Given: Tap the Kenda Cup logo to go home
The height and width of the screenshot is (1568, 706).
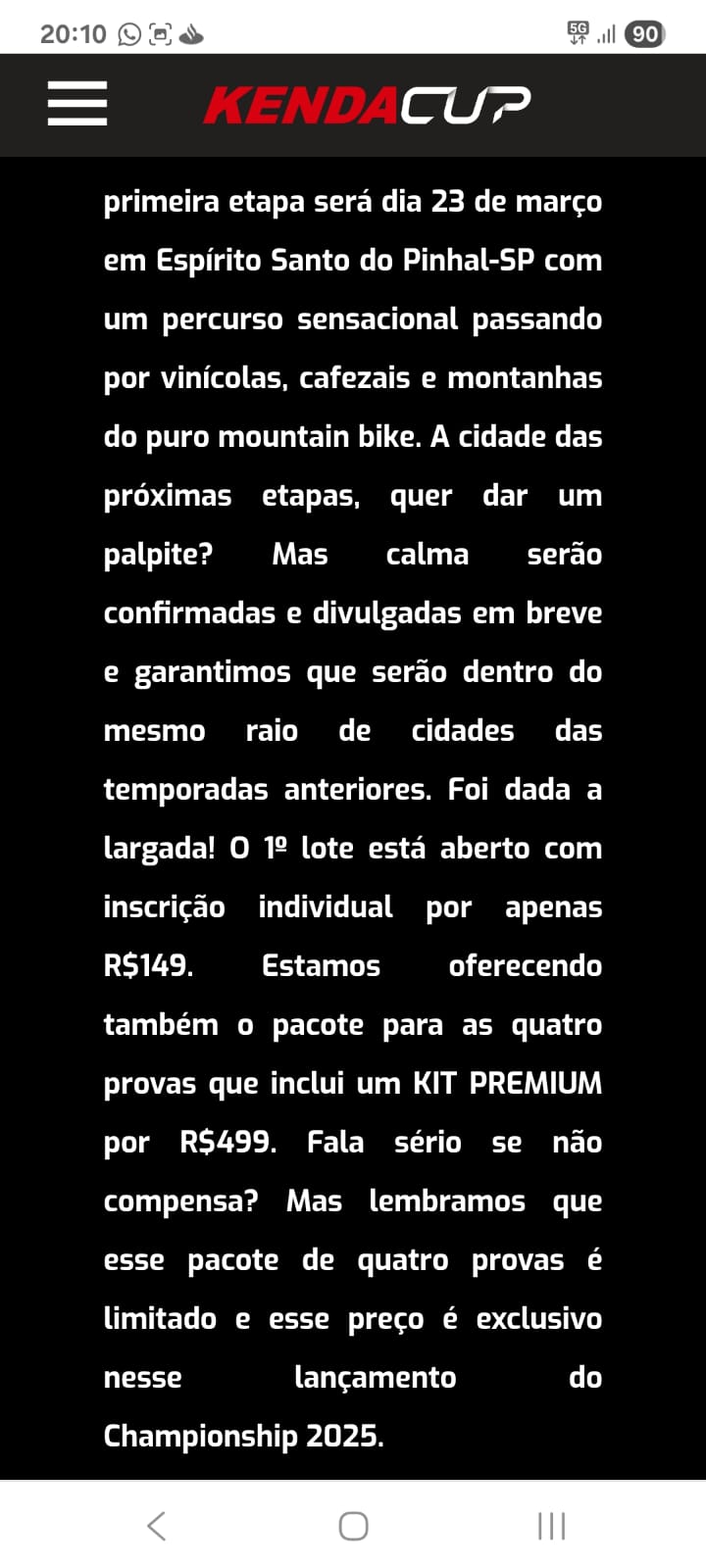Looking at the screenshot, I should (367, 105).
